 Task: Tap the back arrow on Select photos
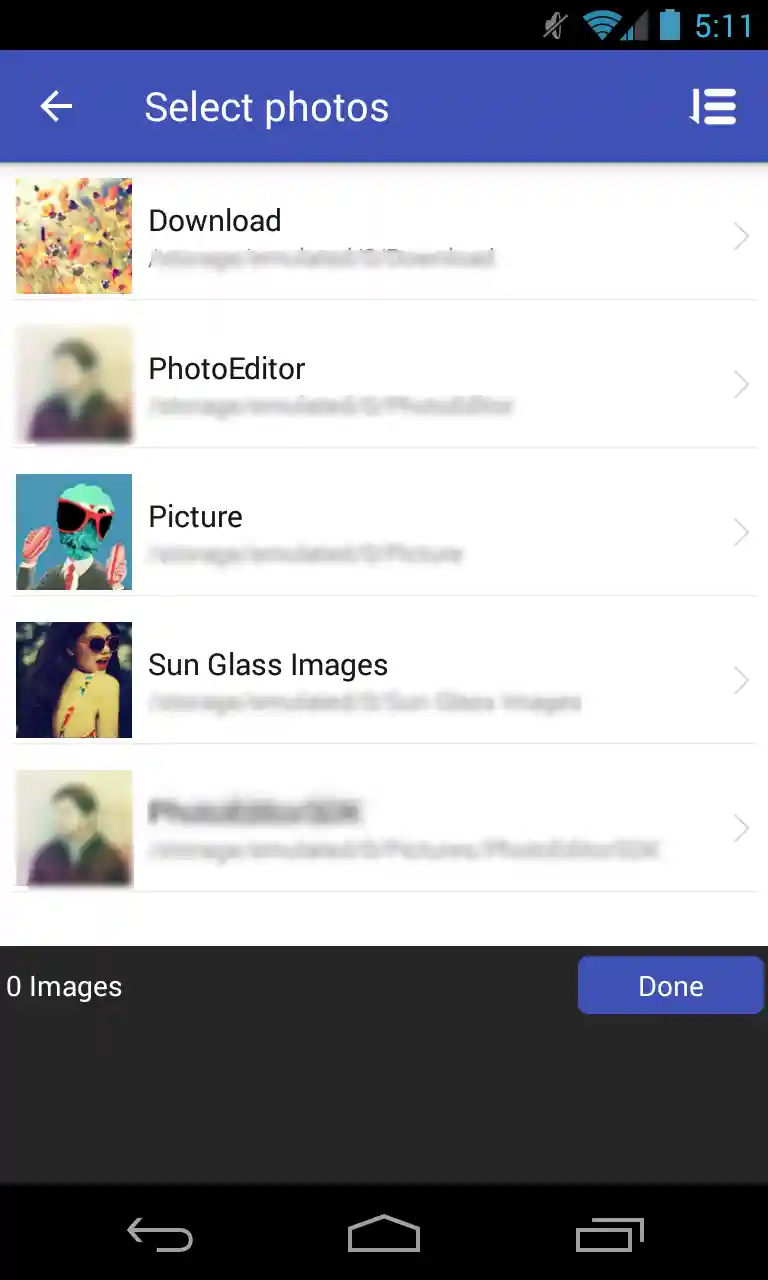click(55, 106)
